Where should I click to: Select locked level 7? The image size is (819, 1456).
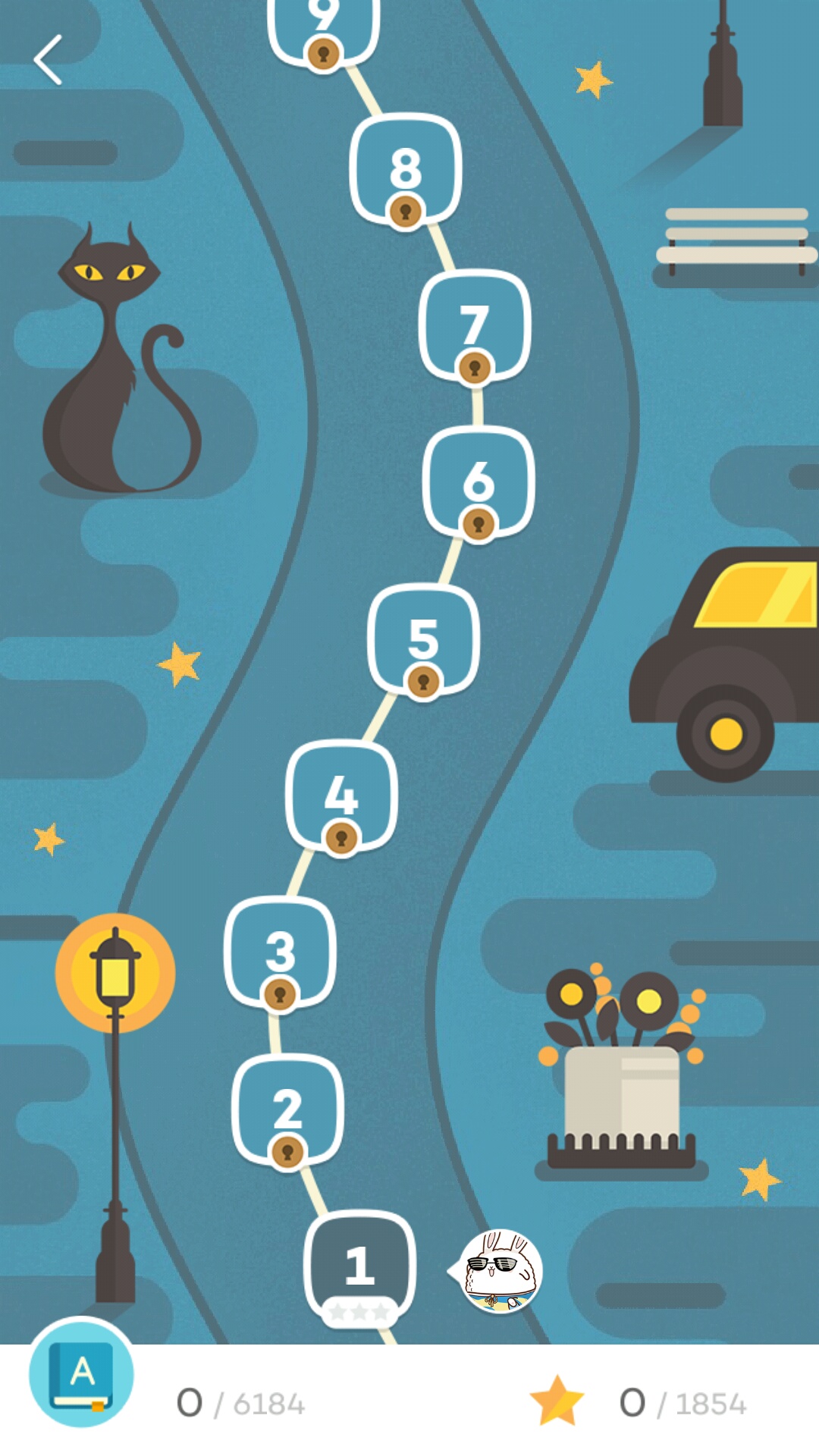474,325
